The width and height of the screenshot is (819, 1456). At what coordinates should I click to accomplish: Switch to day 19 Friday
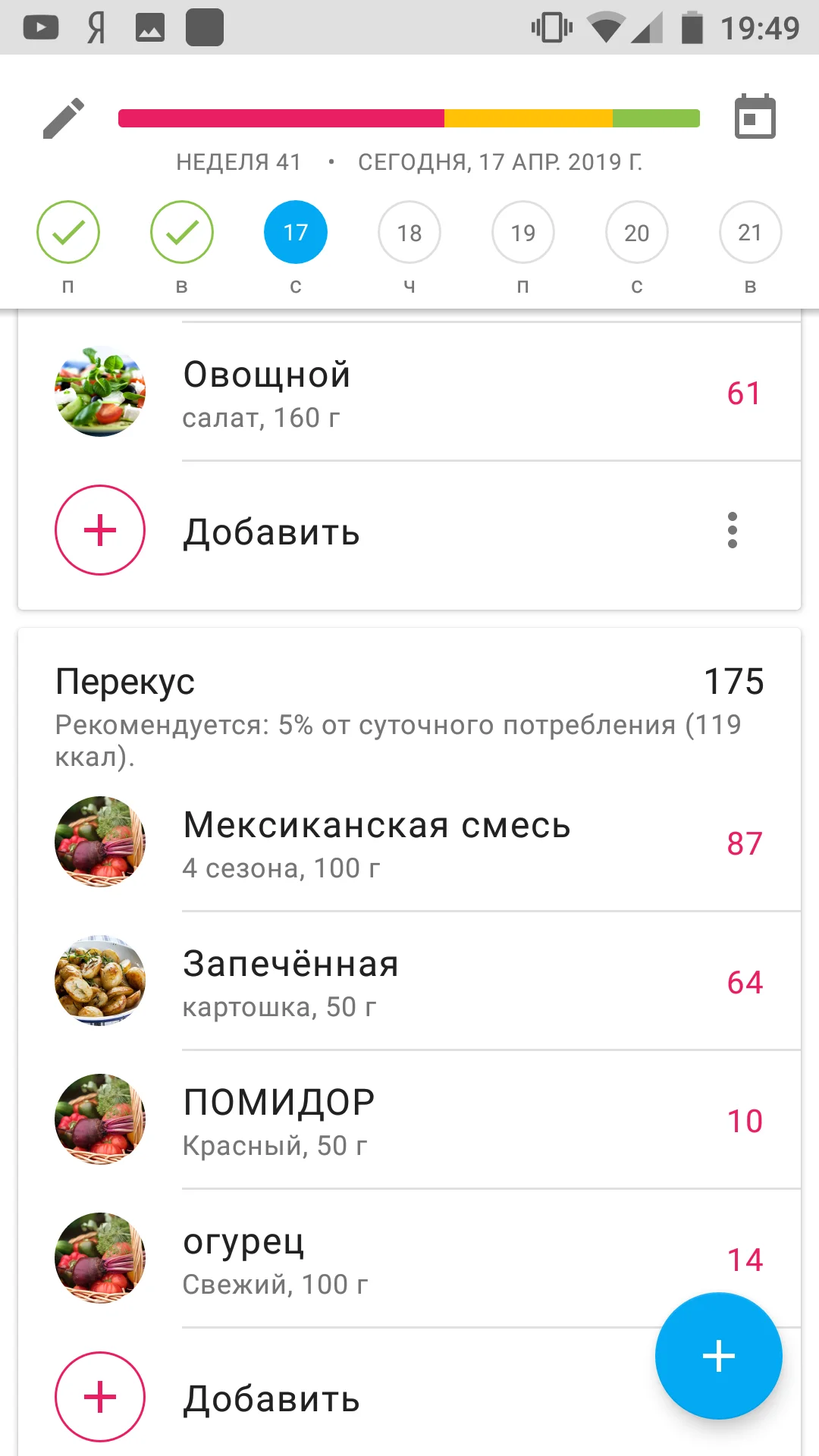[523, 232]
